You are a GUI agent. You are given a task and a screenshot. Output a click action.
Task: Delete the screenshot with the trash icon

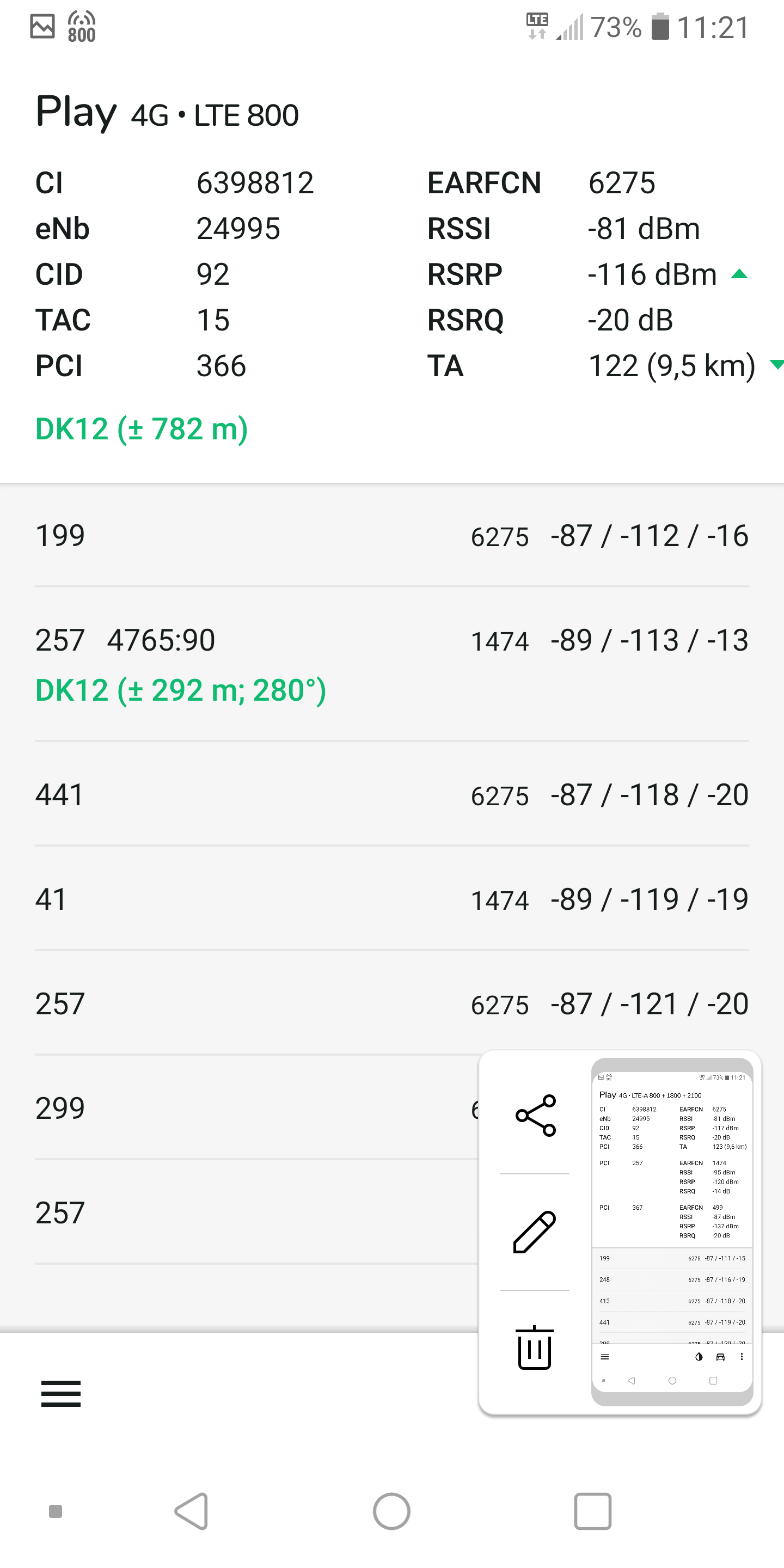coord(535,1347)
